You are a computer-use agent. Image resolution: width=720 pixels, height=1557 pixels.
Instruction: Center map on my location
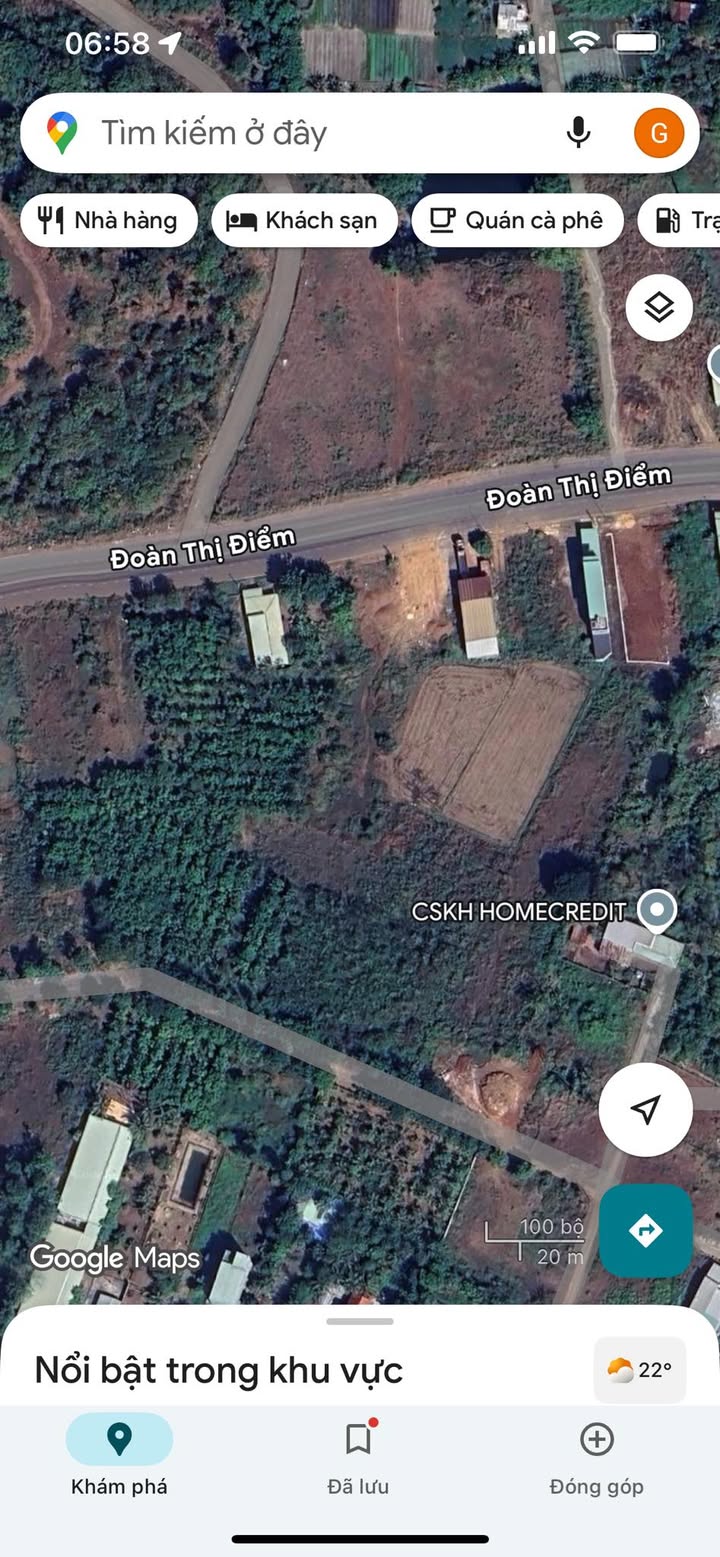[645, 1109]
